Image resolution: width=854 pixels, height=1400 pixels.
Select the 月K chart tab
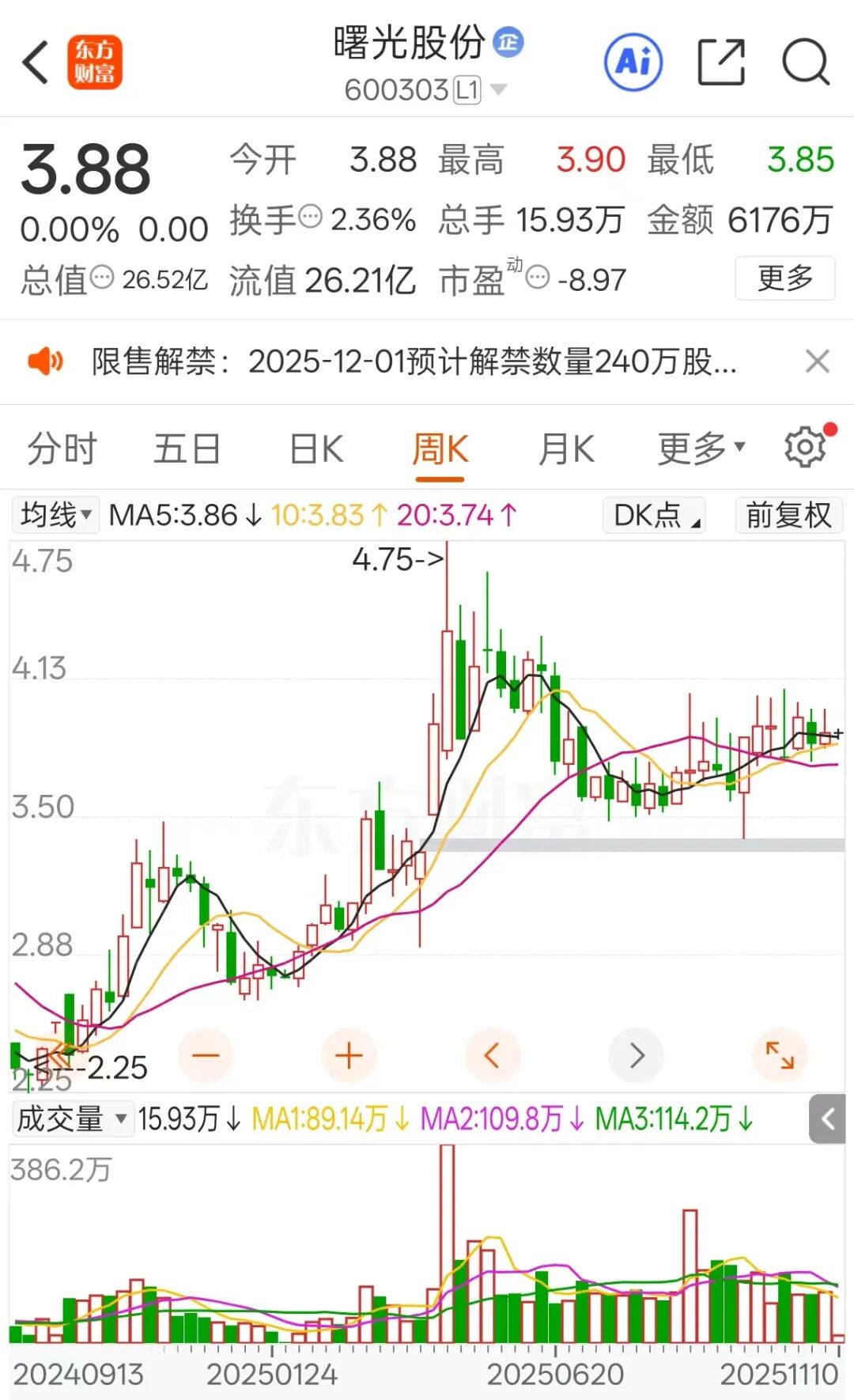click(566, 449)
